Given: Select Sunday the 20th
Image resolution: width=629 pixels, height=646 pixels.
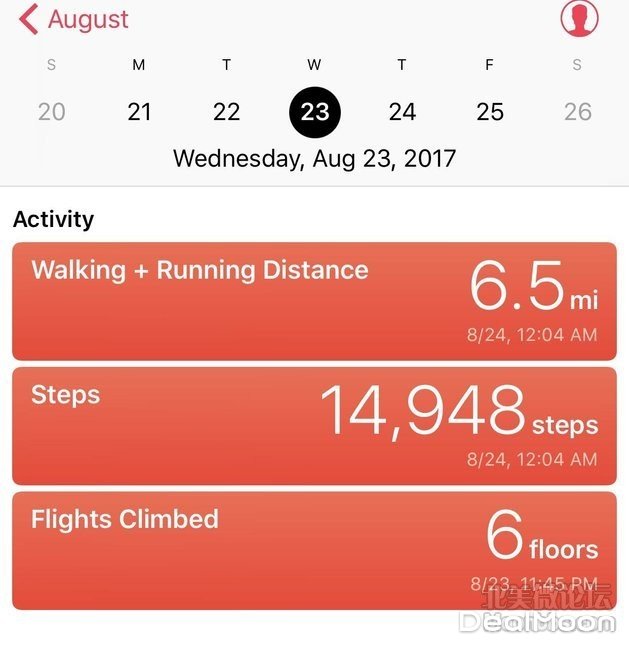Looking at the screenshot, I should point(52,111).
